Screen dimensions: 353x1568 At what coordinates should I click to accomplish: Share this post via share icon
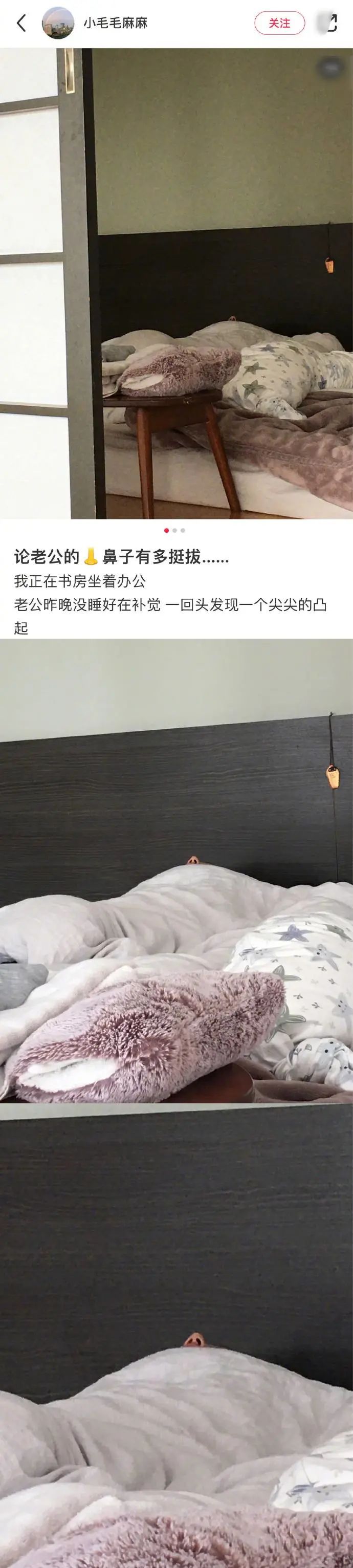[330, 23]
